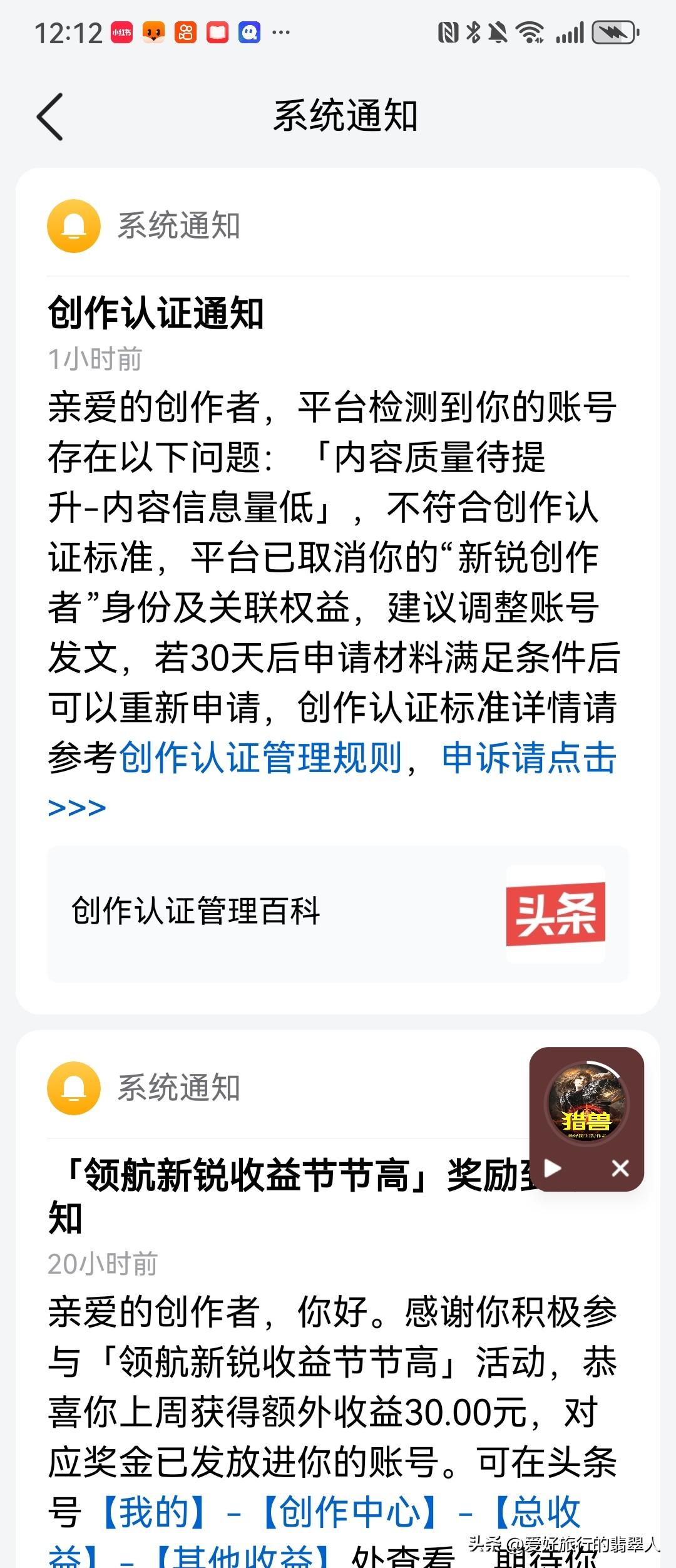
Task: Tap the 快手 icon in the status bar
Action: point(185,31)
